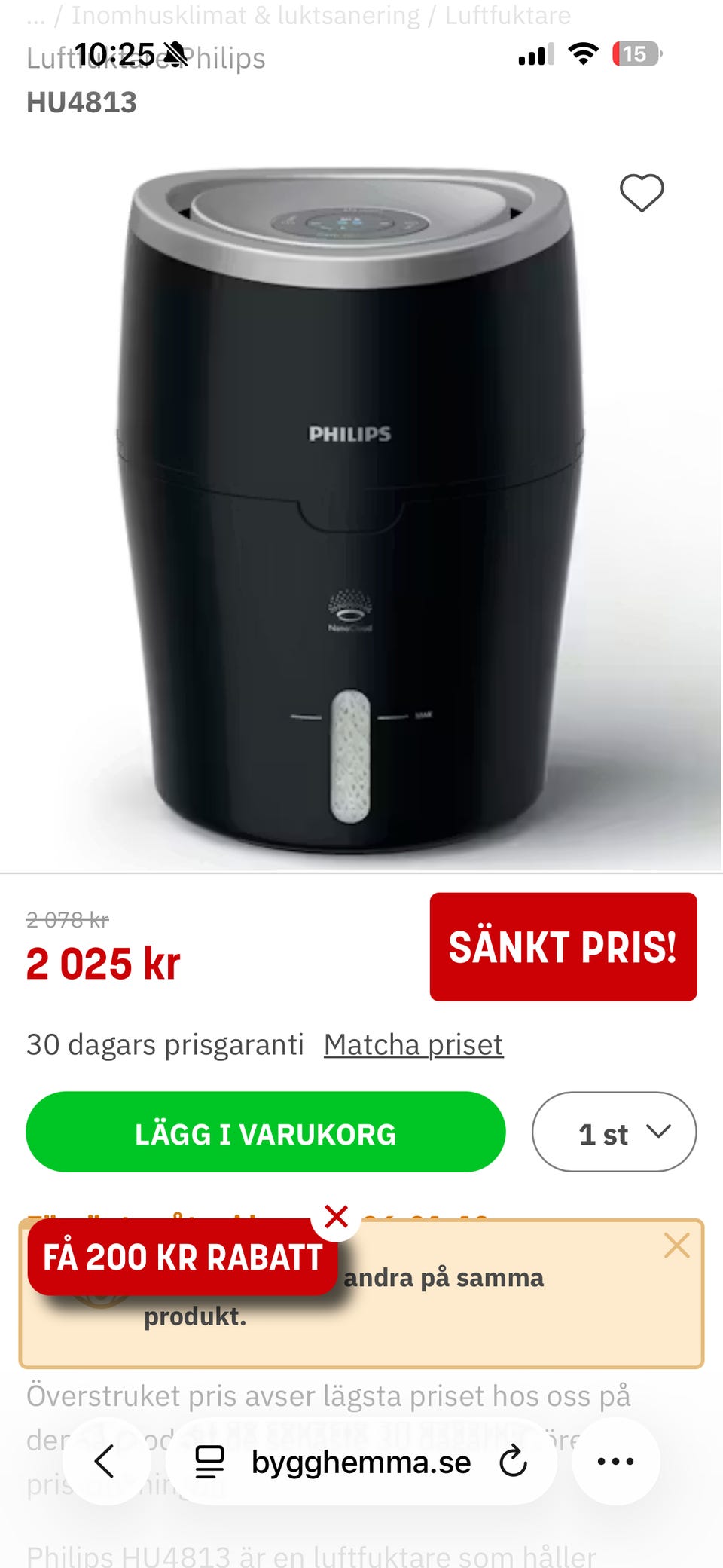This screenshot has width=723, height=1568.
Task: Go back with the browser back arrow
Action: [x=105, y=1462]
